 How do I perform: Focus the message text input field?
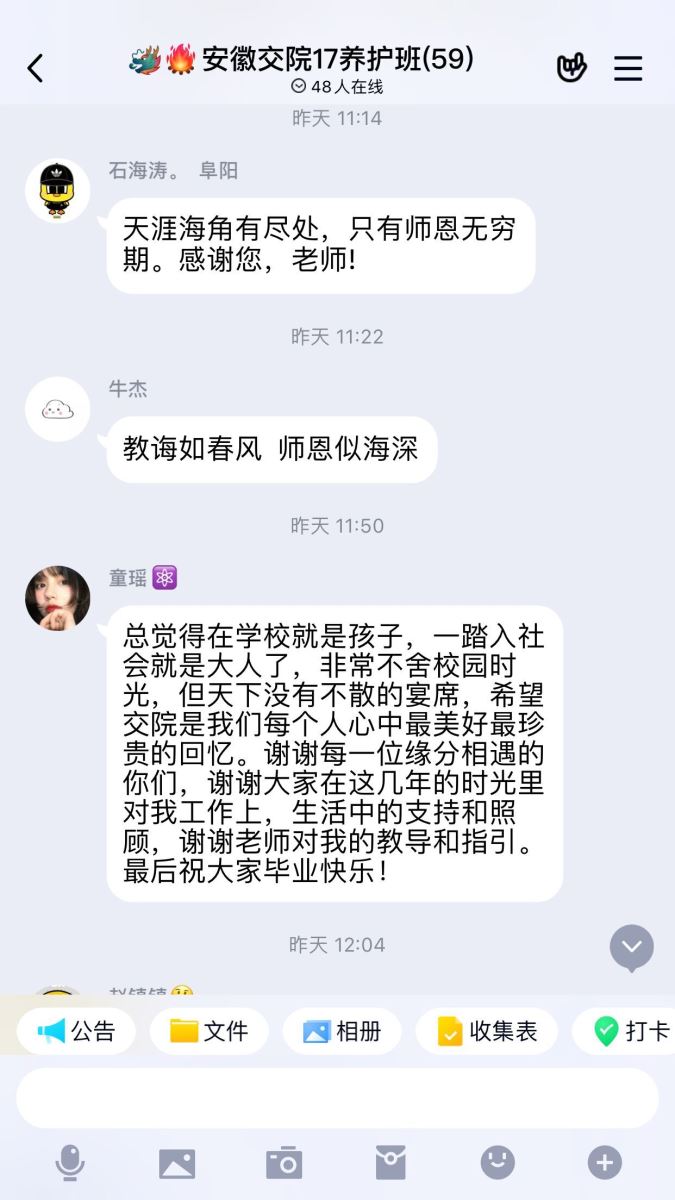tap(337, 1097)
